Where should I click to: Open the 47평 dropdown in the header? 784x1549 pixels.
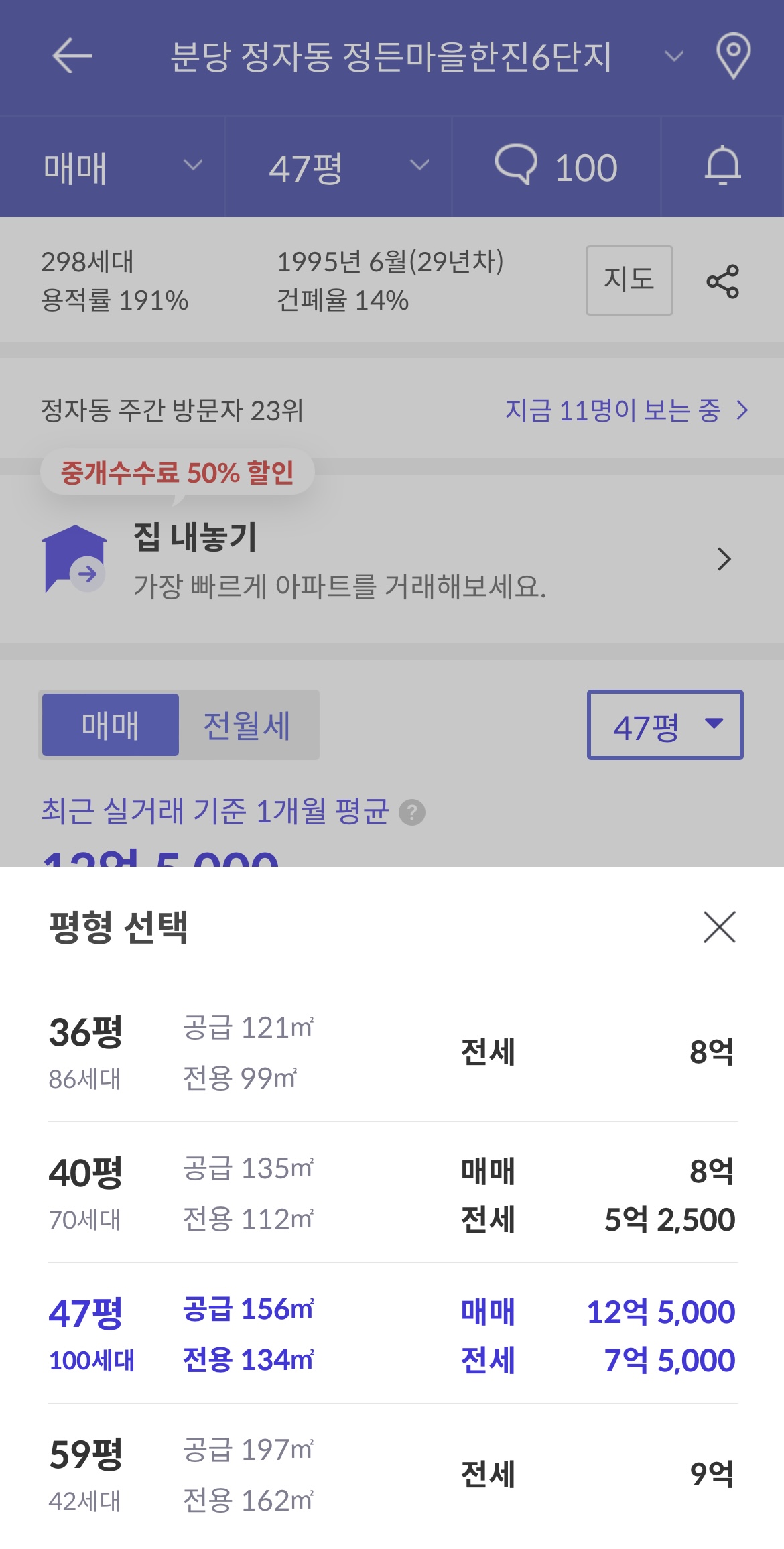(339, 167)
